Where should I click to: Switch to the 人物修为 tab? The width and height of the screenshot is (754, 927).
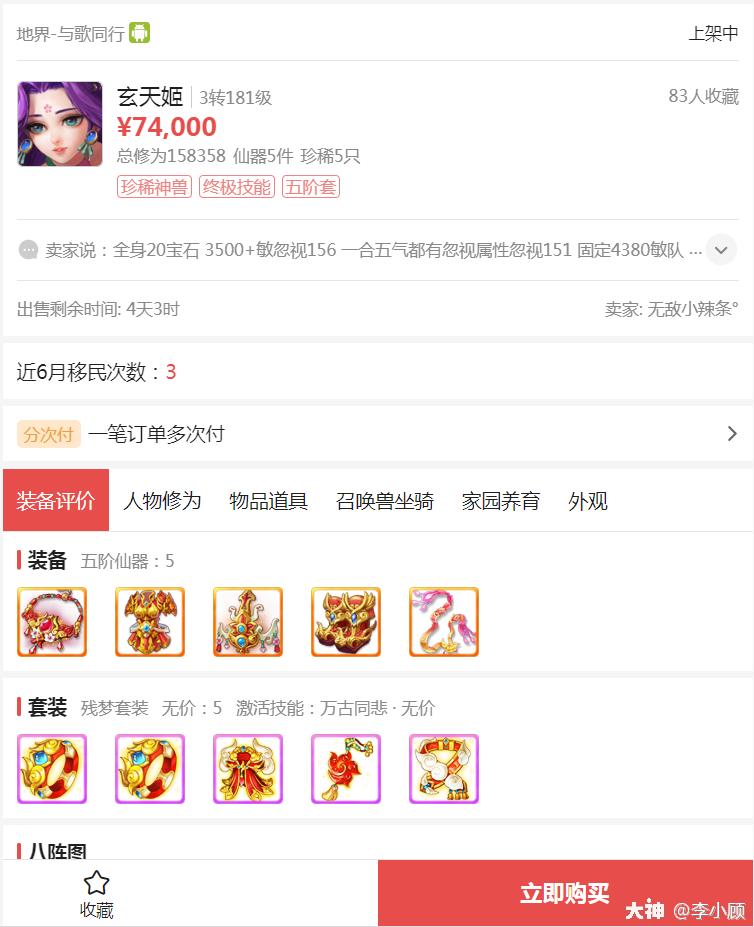pyautogui.click(x=162, y=501)
